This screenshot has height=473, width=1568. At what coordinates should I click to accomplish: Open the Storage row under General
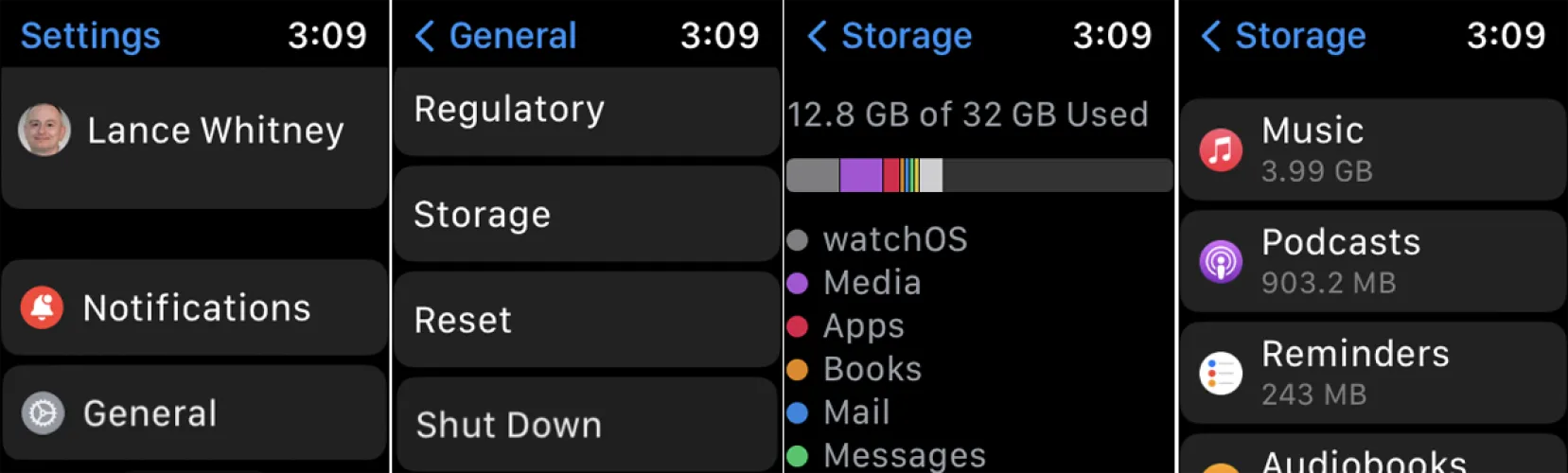point(587,215)
